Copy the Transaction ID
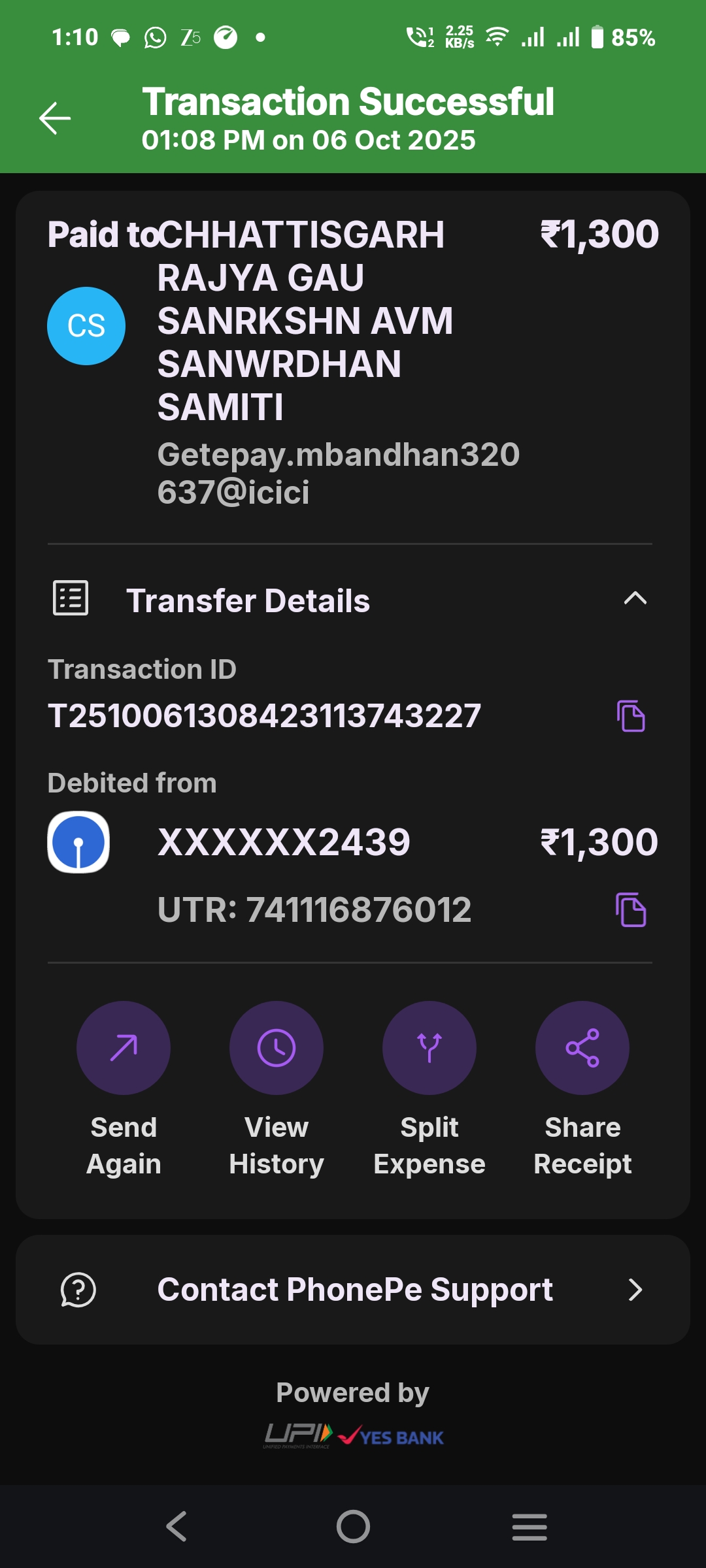The width and height of the screenshot is (706, 1568). point(631,716)
